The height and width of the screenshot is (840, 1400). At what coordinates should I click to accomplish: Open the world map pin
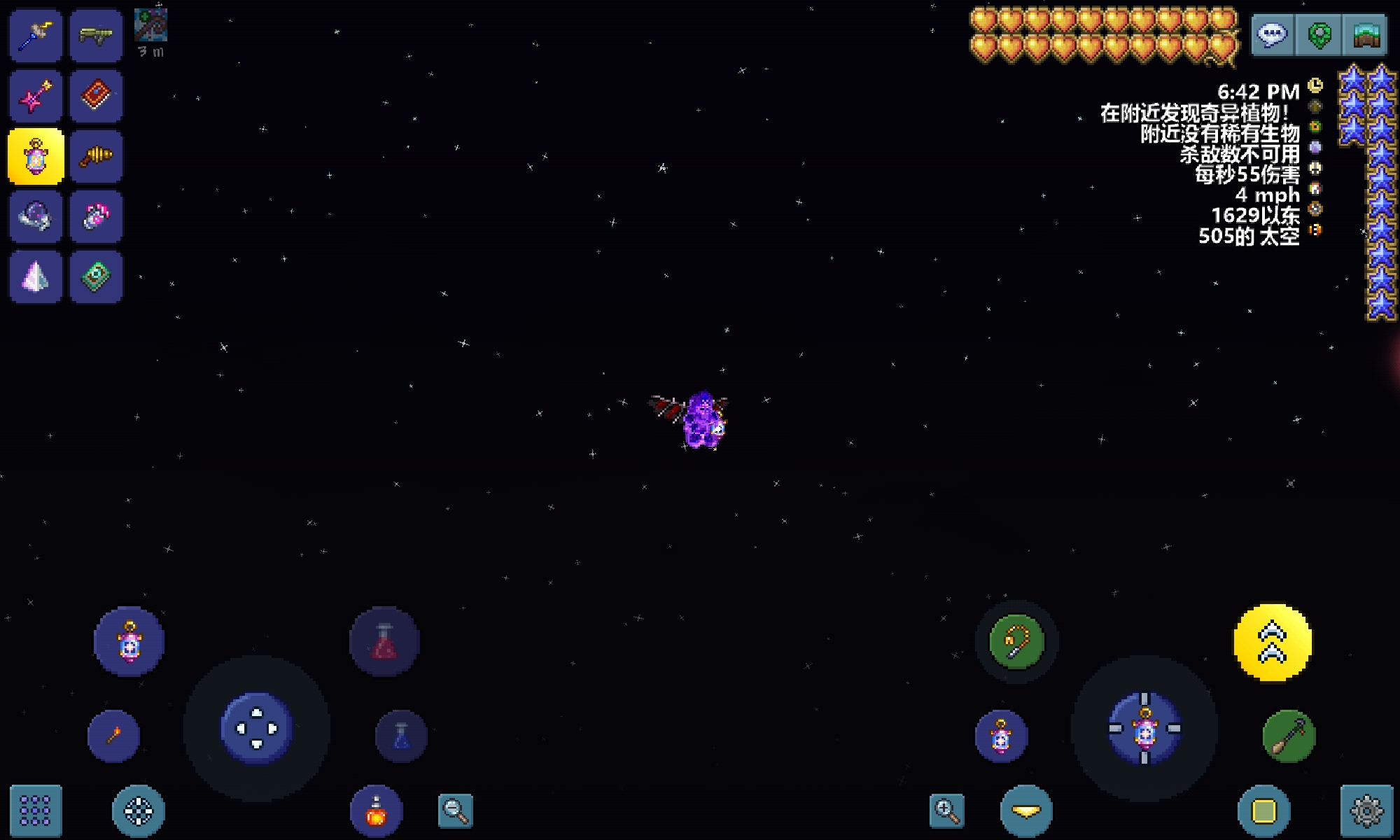coord(1319,35)
